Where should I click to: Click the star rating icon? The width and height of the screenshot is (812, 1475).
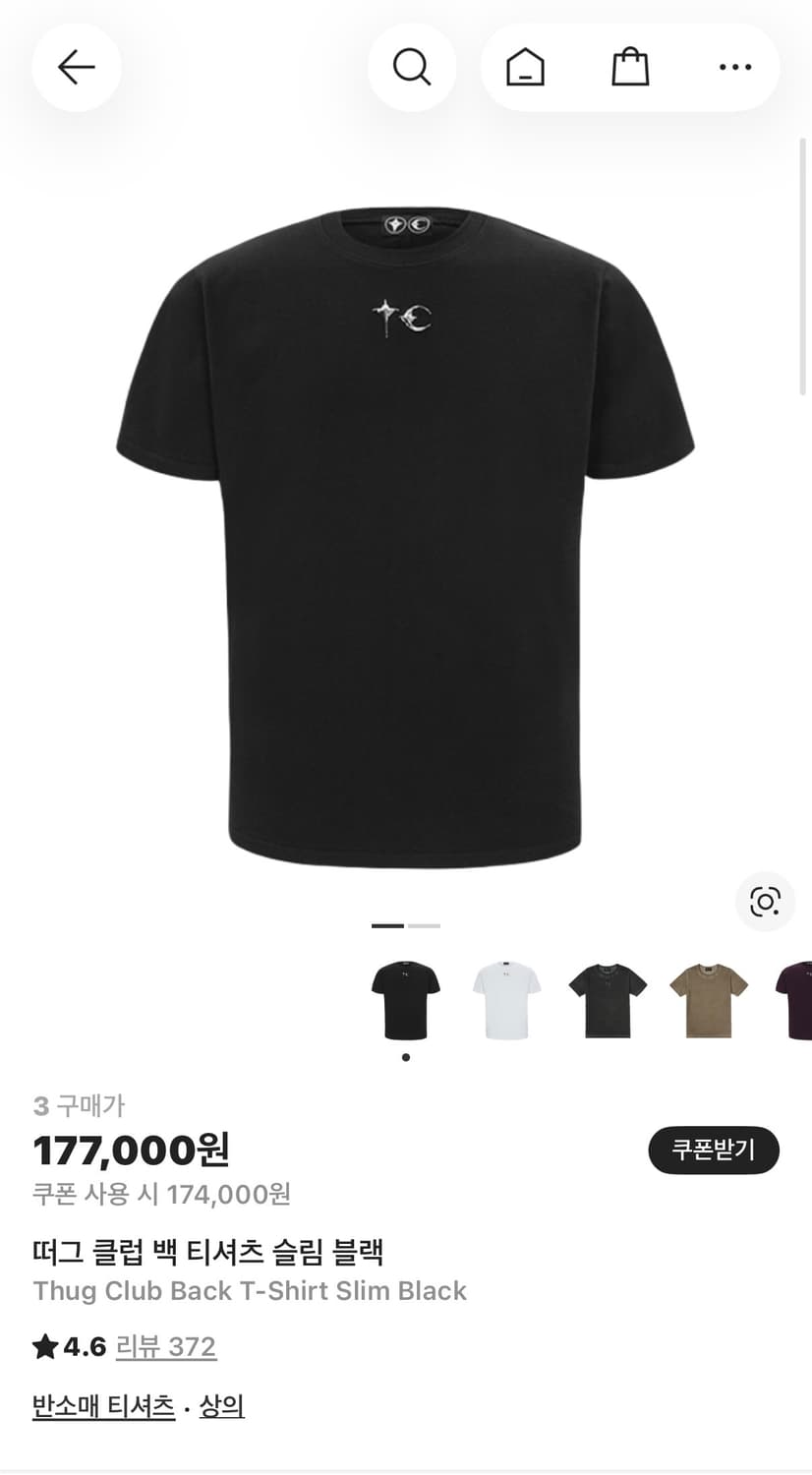(x=43, y=1346)
